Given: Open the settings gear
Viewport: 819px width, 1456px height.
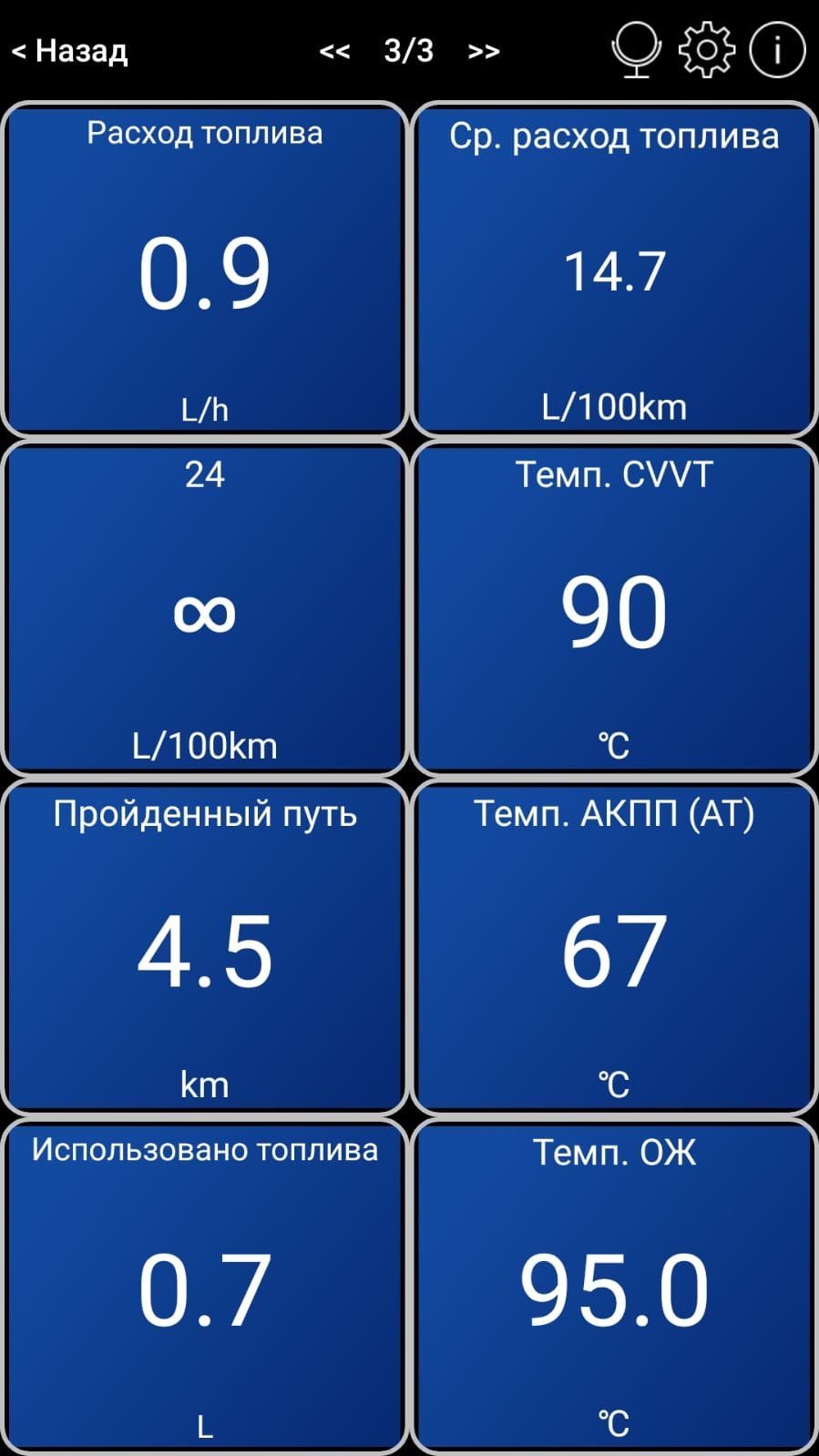Looking at the screenshot, I should (706, 50).
